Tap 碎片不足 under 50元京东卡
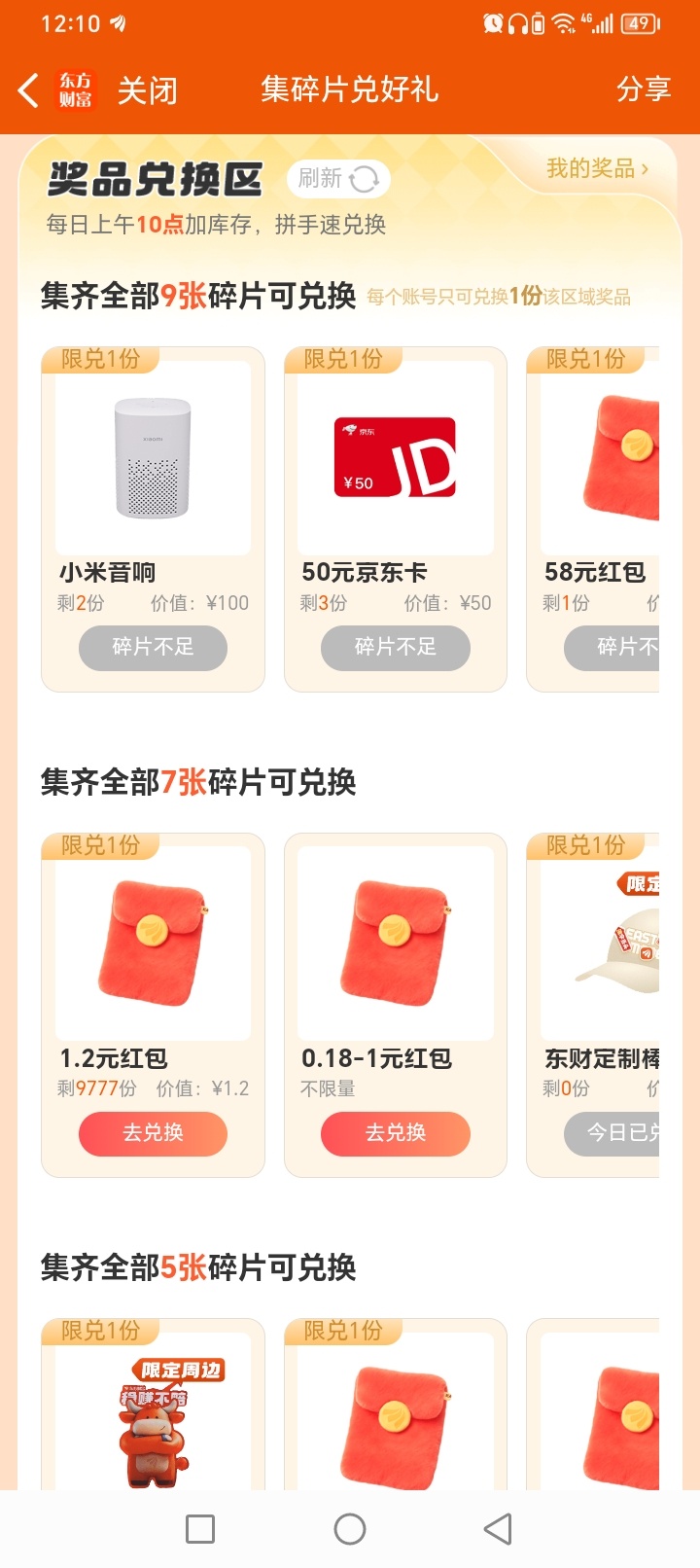 [x=395, y=648]
